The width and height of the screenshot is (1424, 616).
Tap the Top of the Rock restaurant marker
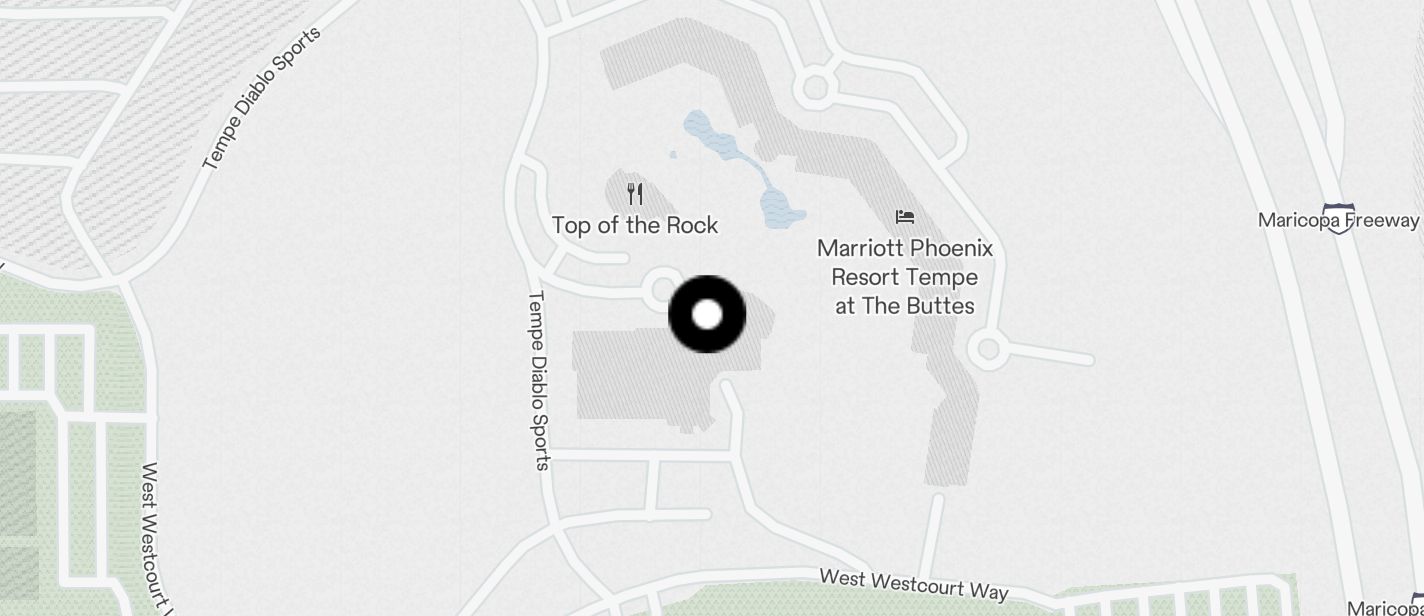point(635,194)
